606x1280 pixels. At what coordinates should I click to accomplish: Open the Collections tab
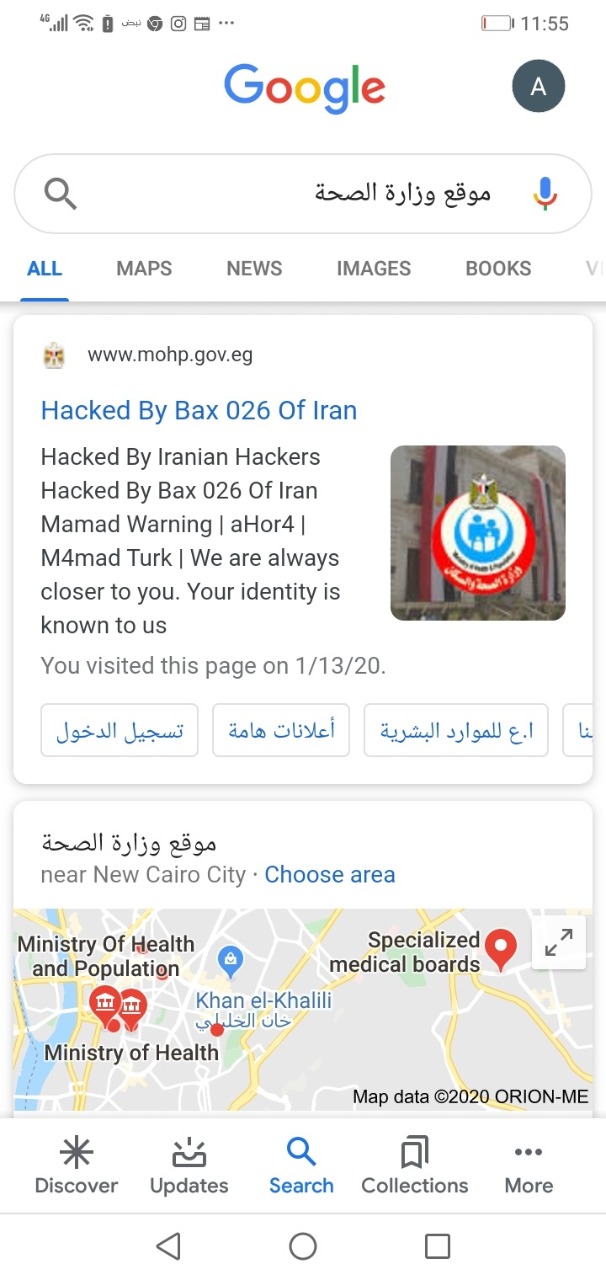[414, 1167]
